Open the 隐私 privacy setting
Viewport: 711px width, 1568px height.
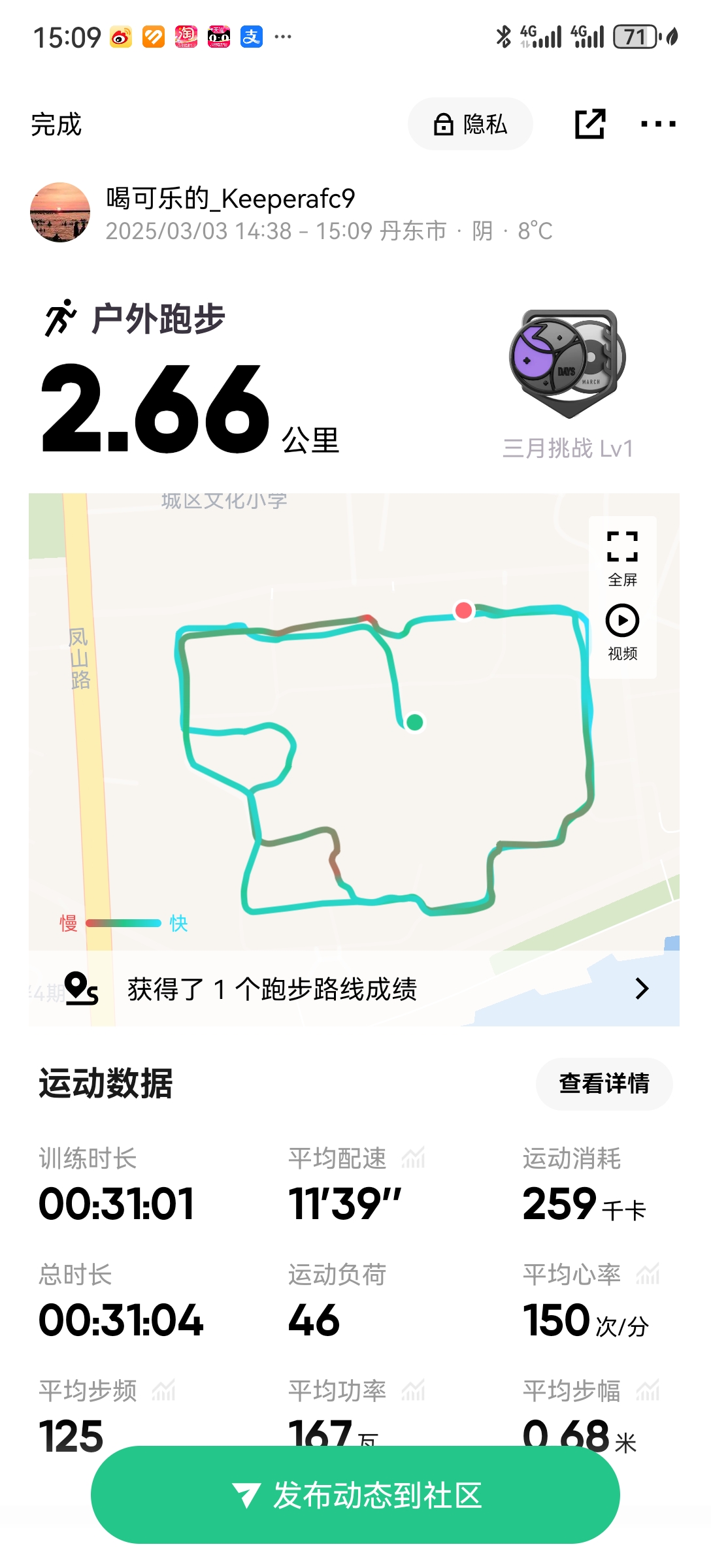(x=471, y=124)
